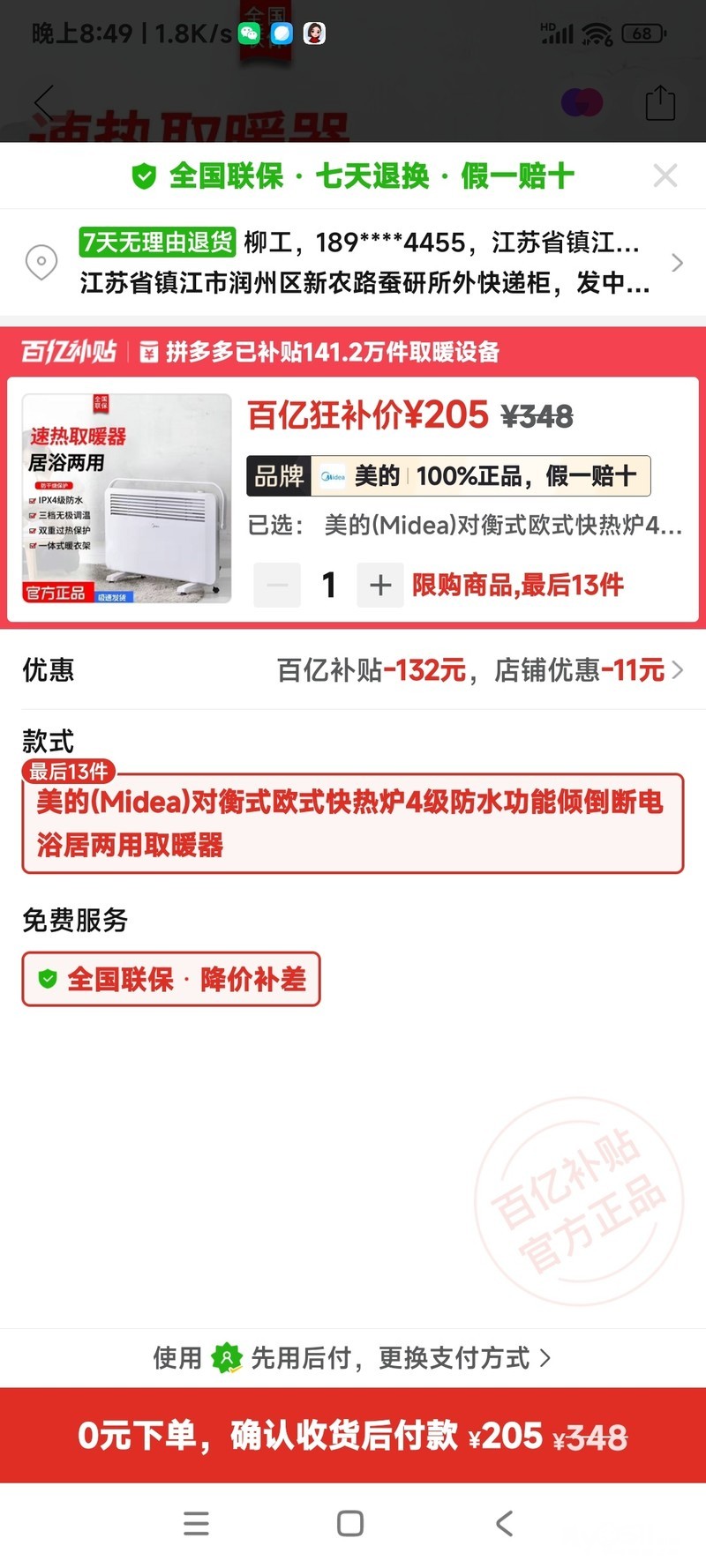Image resolution: width=706 pixels, height=1568 pixels.
Task: Decrease quantity with the minus button
Action: click(x=277, y=585)
